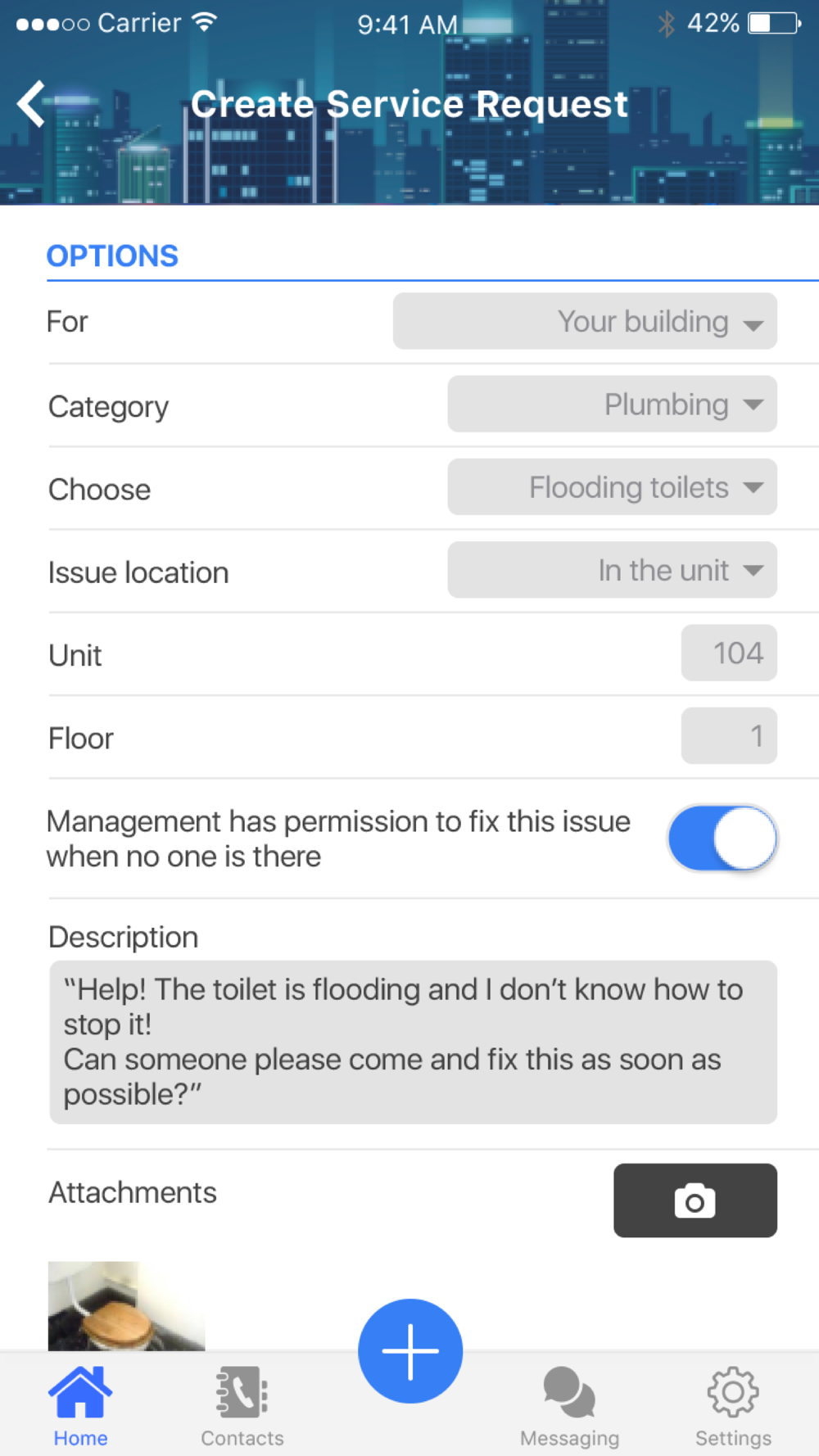Image resolution: width=819 pixels, height=1456 pixels.
Task: Open the attached toilet photo
Action: 126,1306
